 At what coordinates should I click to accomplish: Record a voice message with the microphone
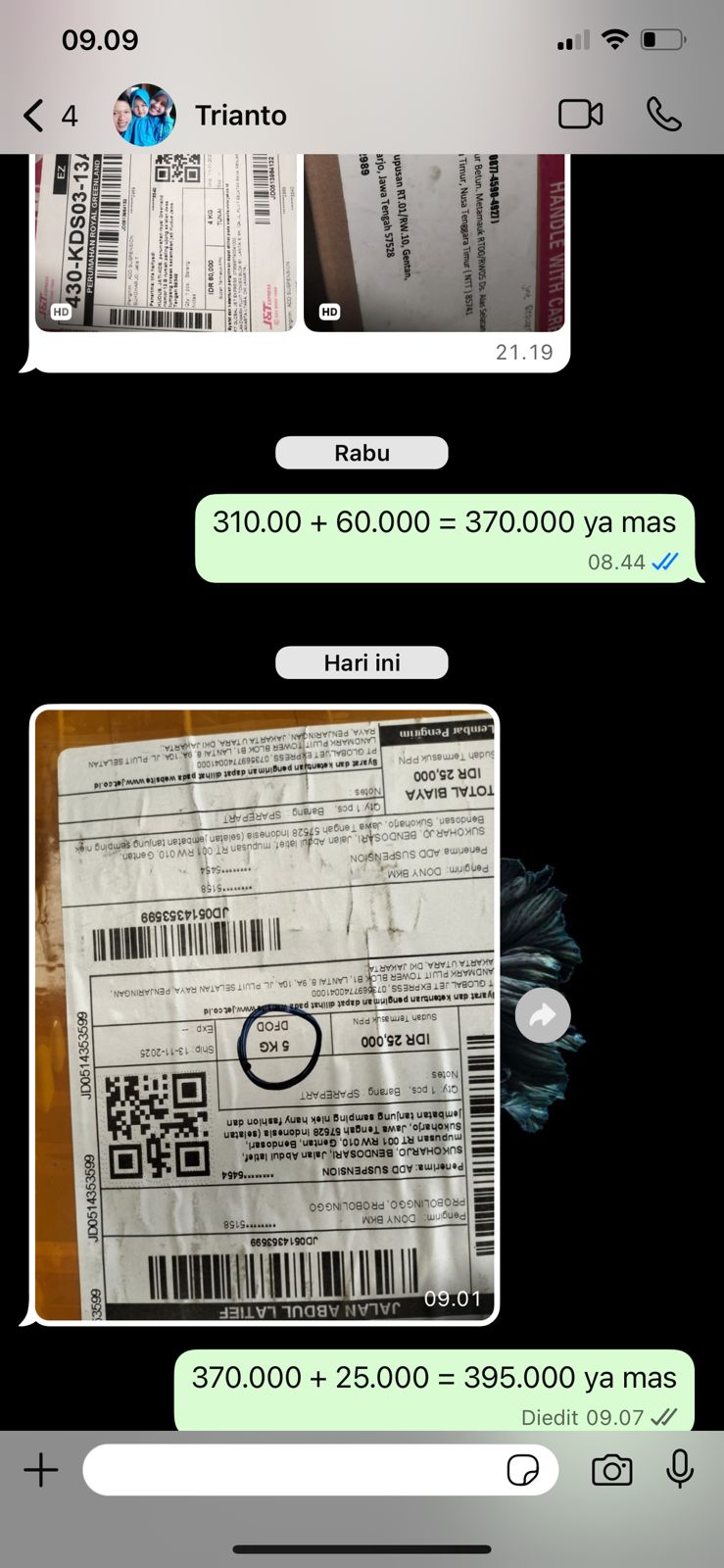[679, 1470]
